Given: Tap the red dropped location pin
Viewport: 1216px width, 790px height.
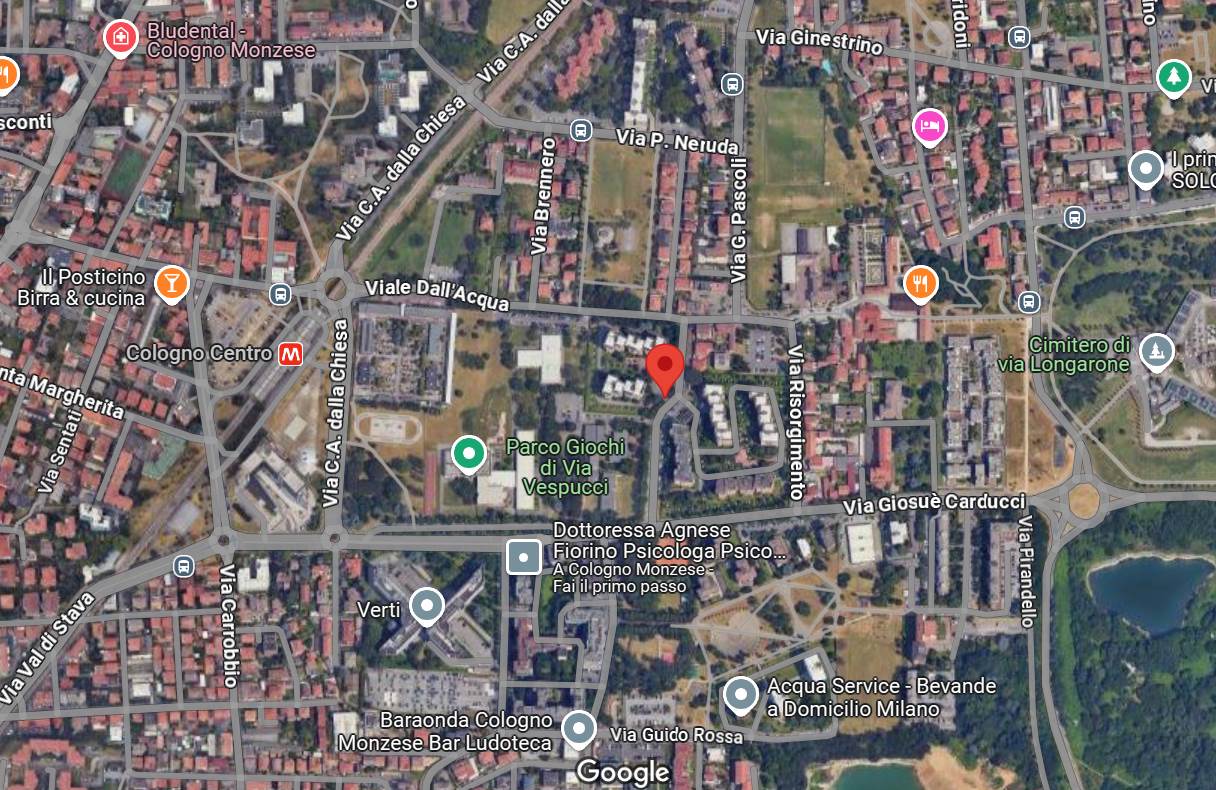Looking at the screenshot, I should click(x=665, y=366).
